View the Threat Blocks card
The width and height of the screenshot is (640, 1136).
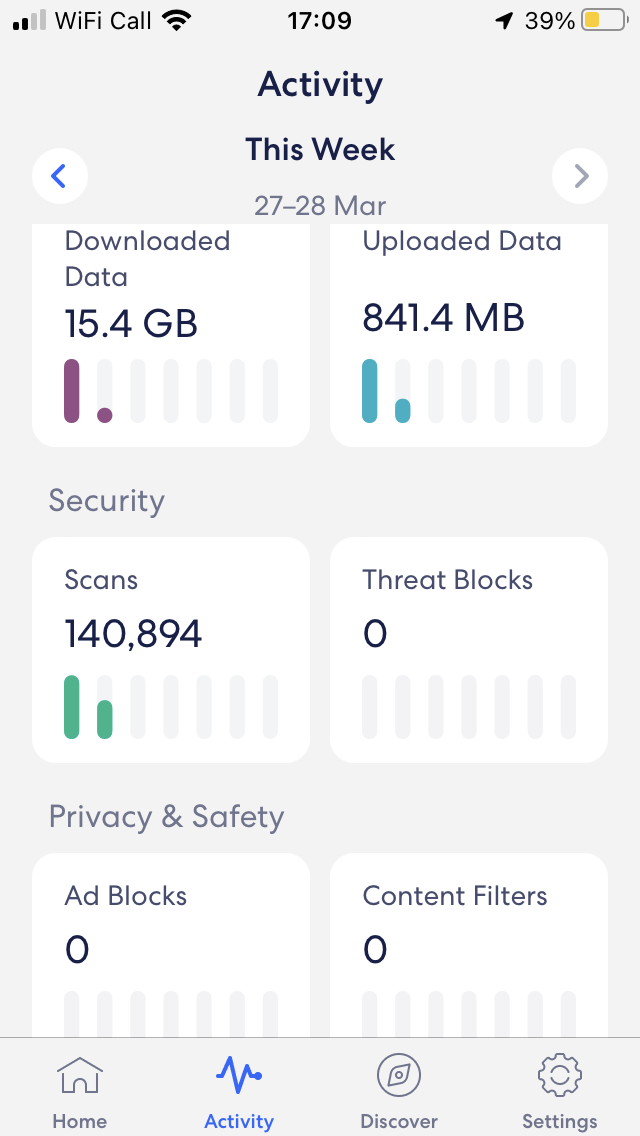coord(469,650)
